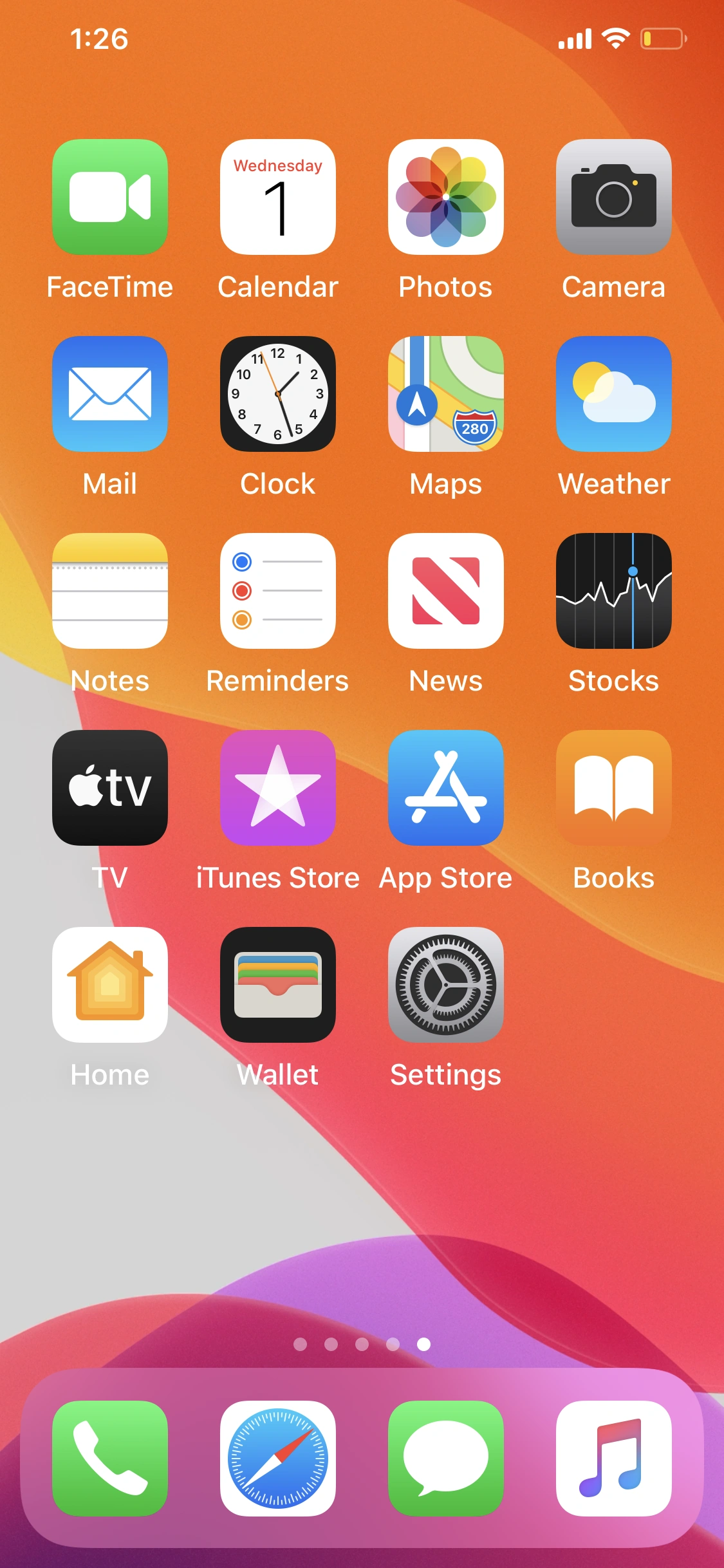724x1568 pixels.
Task: Launch the Apple TV app
Action: [x=110, y=788]
